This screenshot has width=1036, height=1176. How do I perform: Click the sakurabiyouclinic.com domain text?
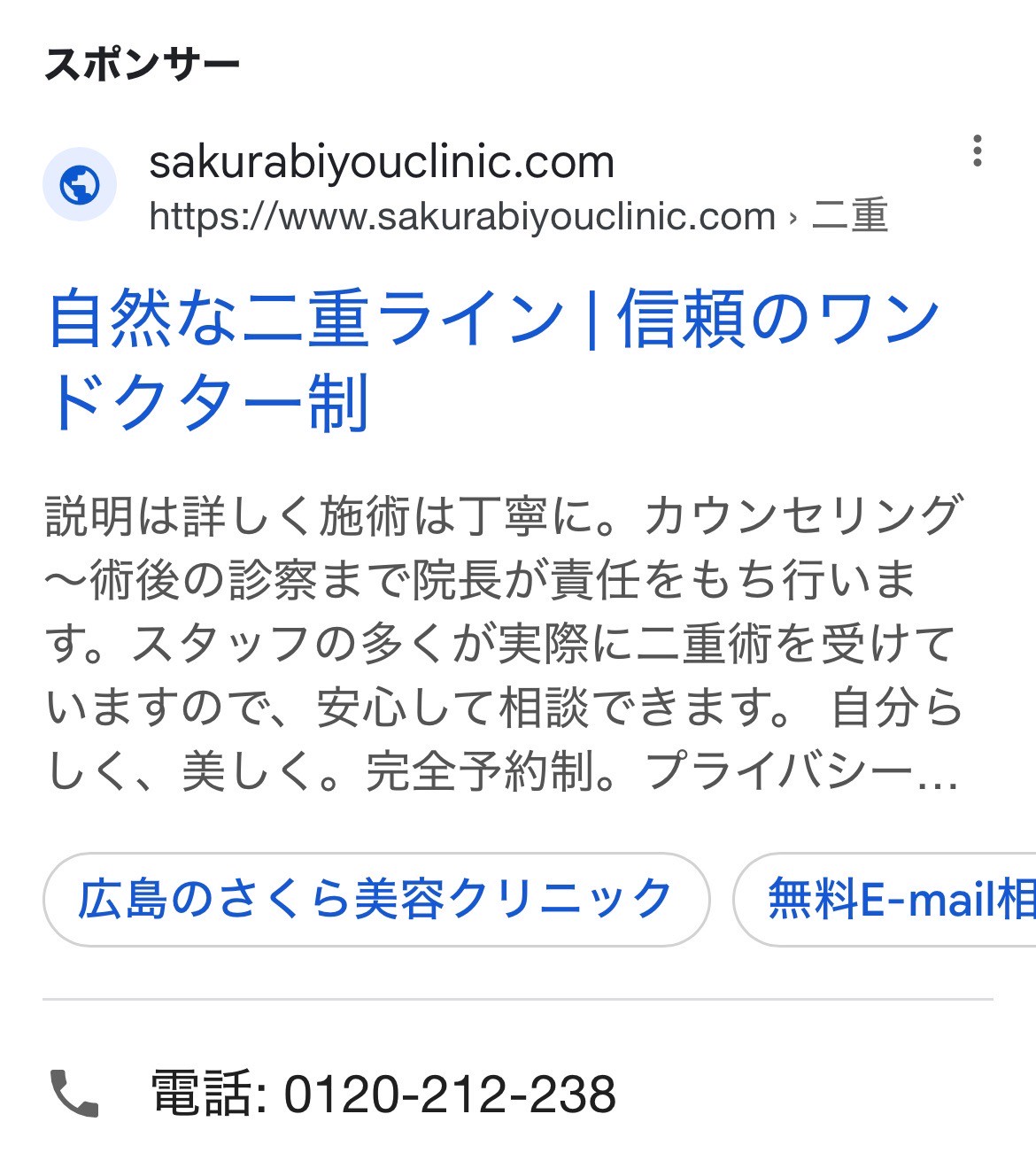tap(383, 161)
